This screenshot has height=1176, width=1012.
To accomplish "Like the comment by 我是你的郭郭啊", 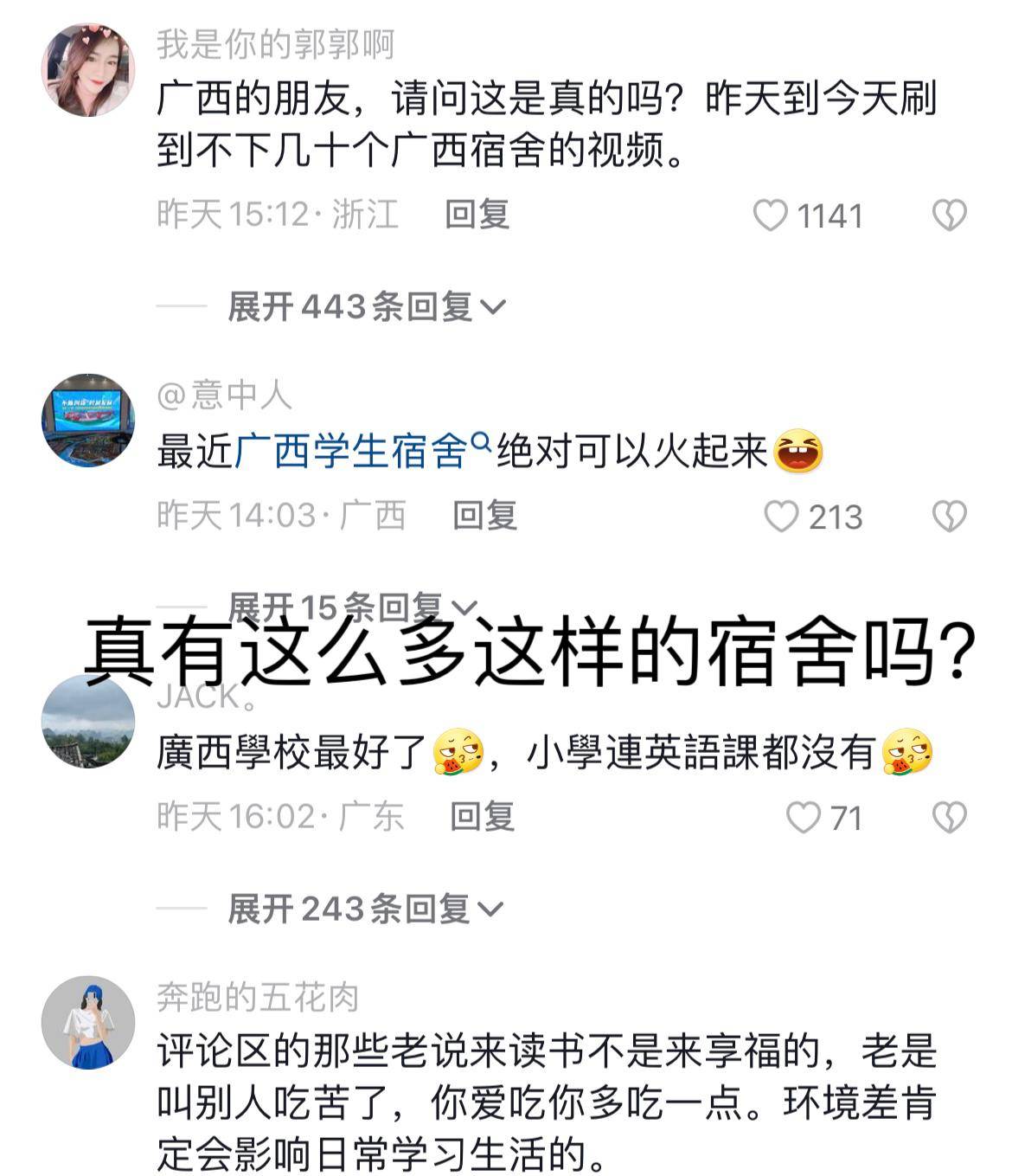I will point(770,215).
